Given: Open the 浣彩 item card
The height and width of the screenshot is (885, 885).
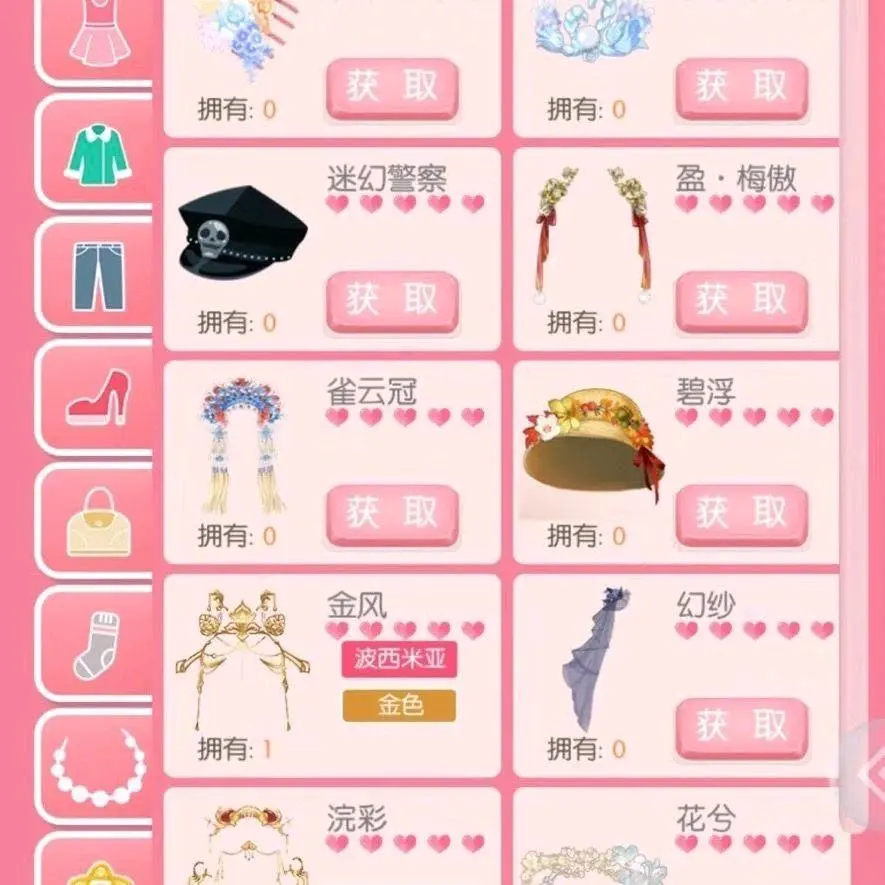Looking at the screenshot, I should [332, 836].
